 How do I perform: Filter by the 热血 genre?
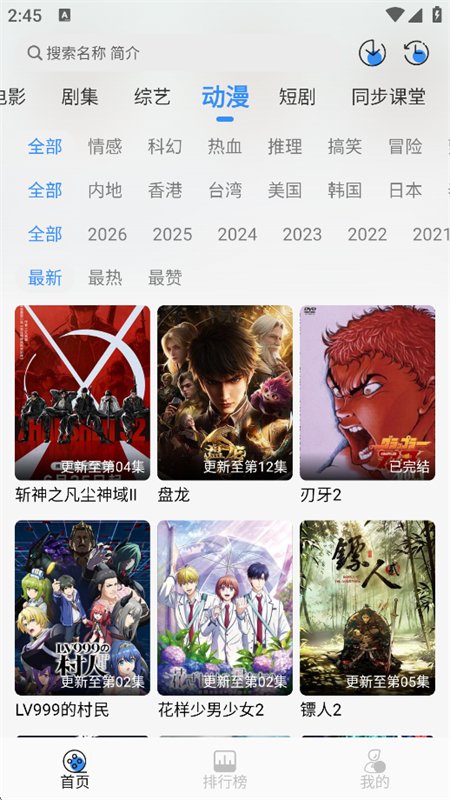pyautogui.click(x=224, y=147)
